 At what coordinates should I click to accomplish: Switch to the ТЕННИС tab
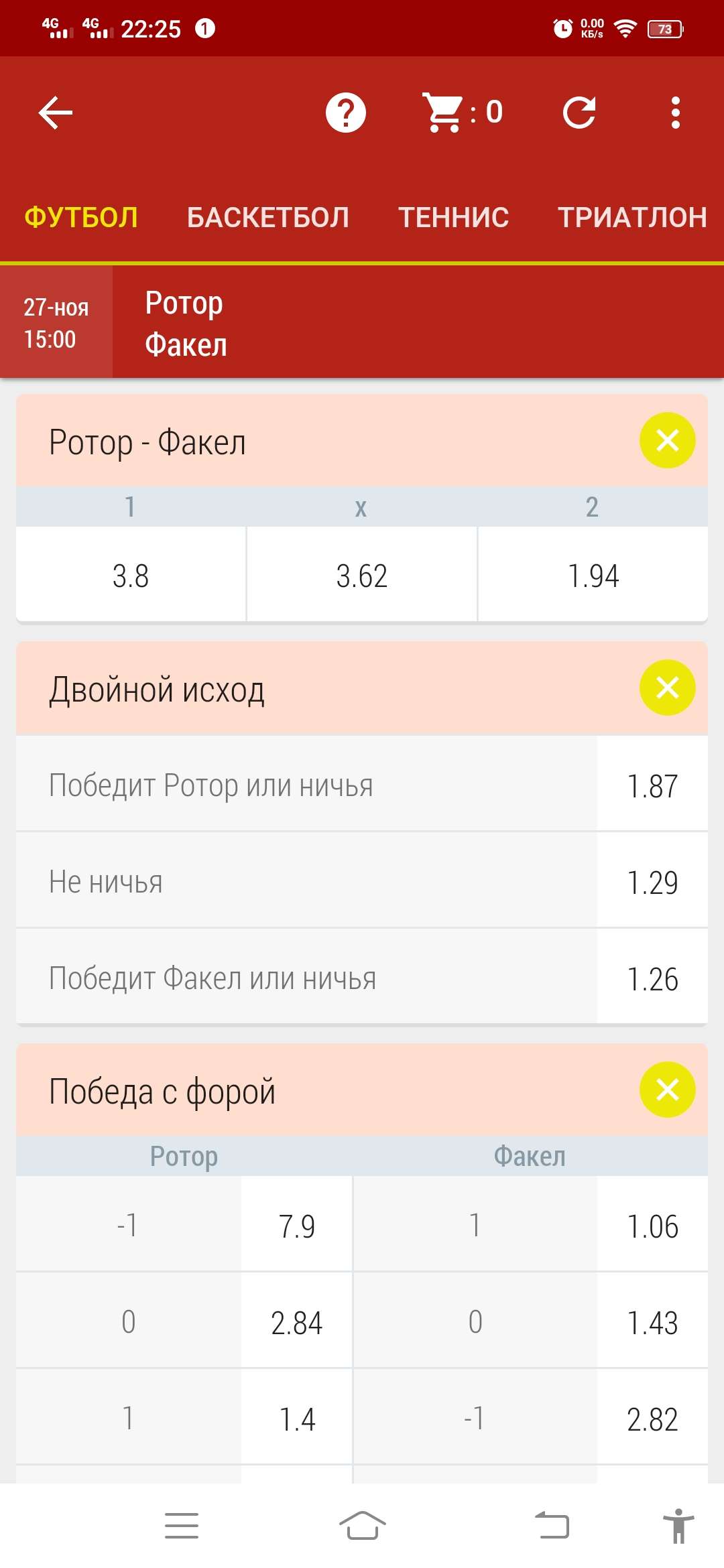(x=454, y=217)
